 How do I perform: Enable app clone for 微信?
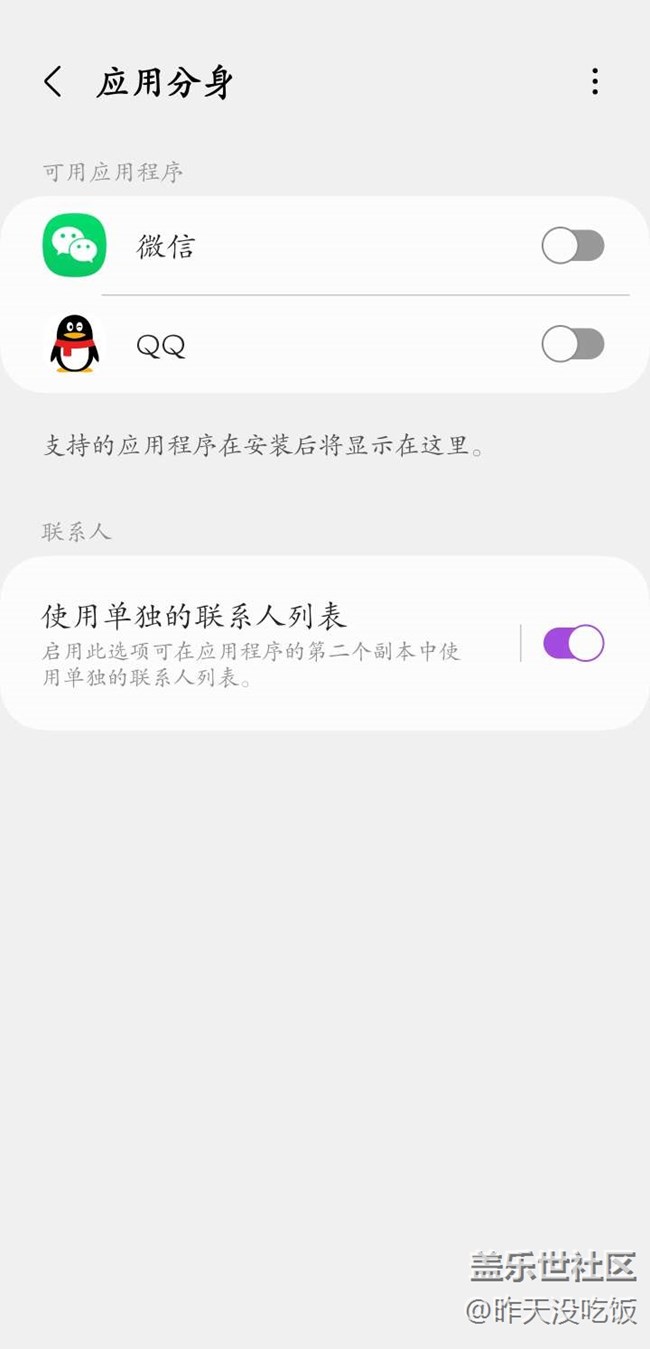(573, 246)
